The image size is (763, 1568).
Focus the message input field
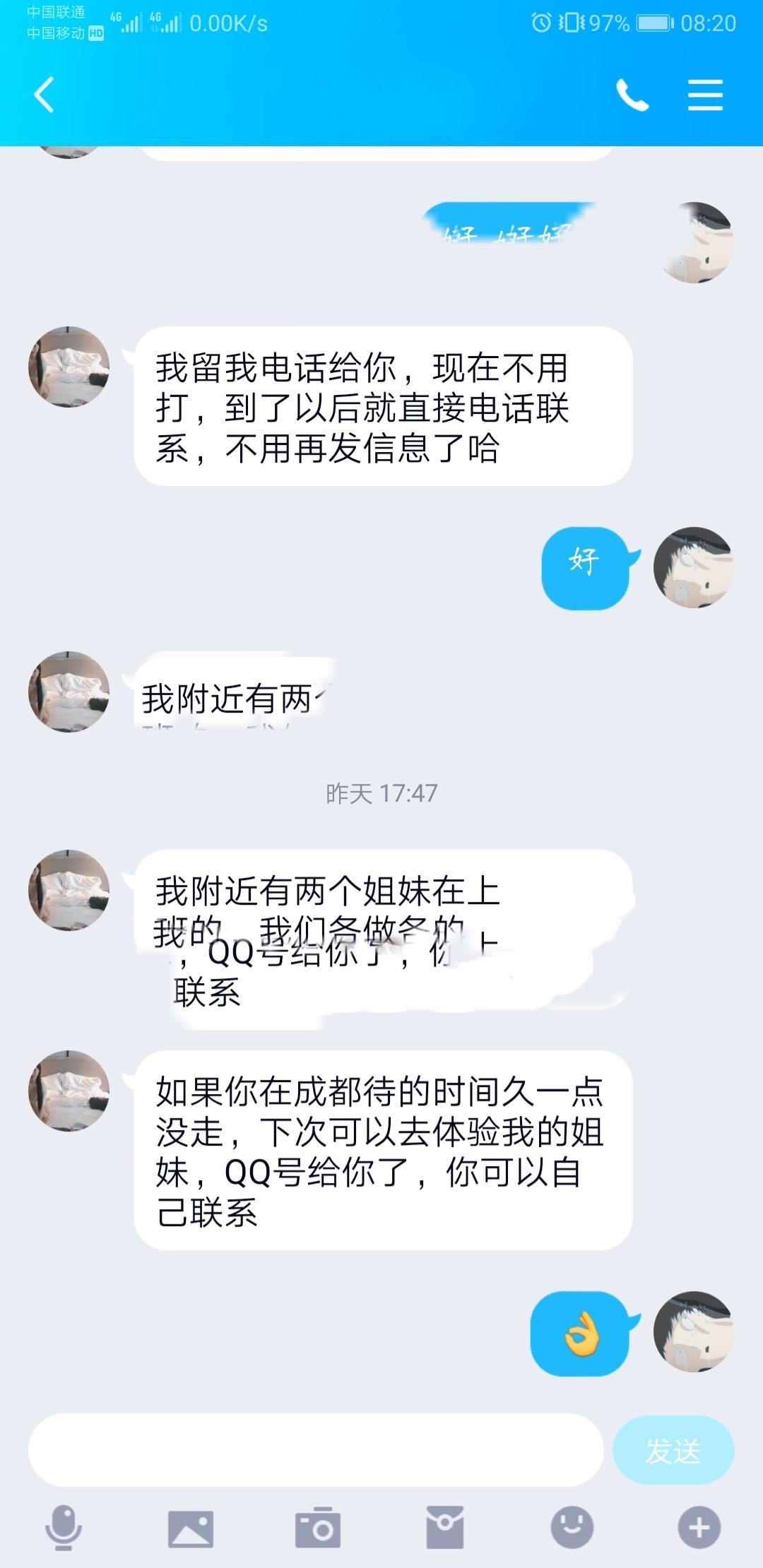click(x=315, y=1450)
